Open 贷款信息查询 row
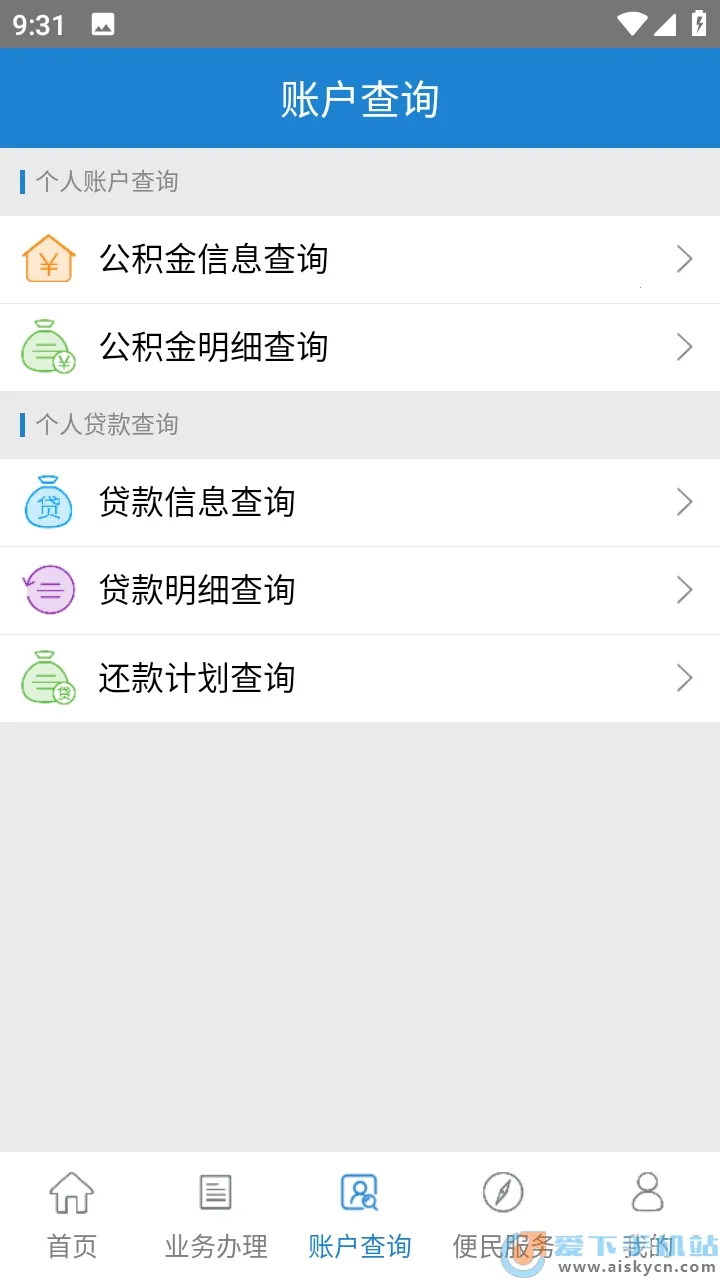Viewport: 720px width, 1280px height. pyautogui.click(x=360, y=502)
